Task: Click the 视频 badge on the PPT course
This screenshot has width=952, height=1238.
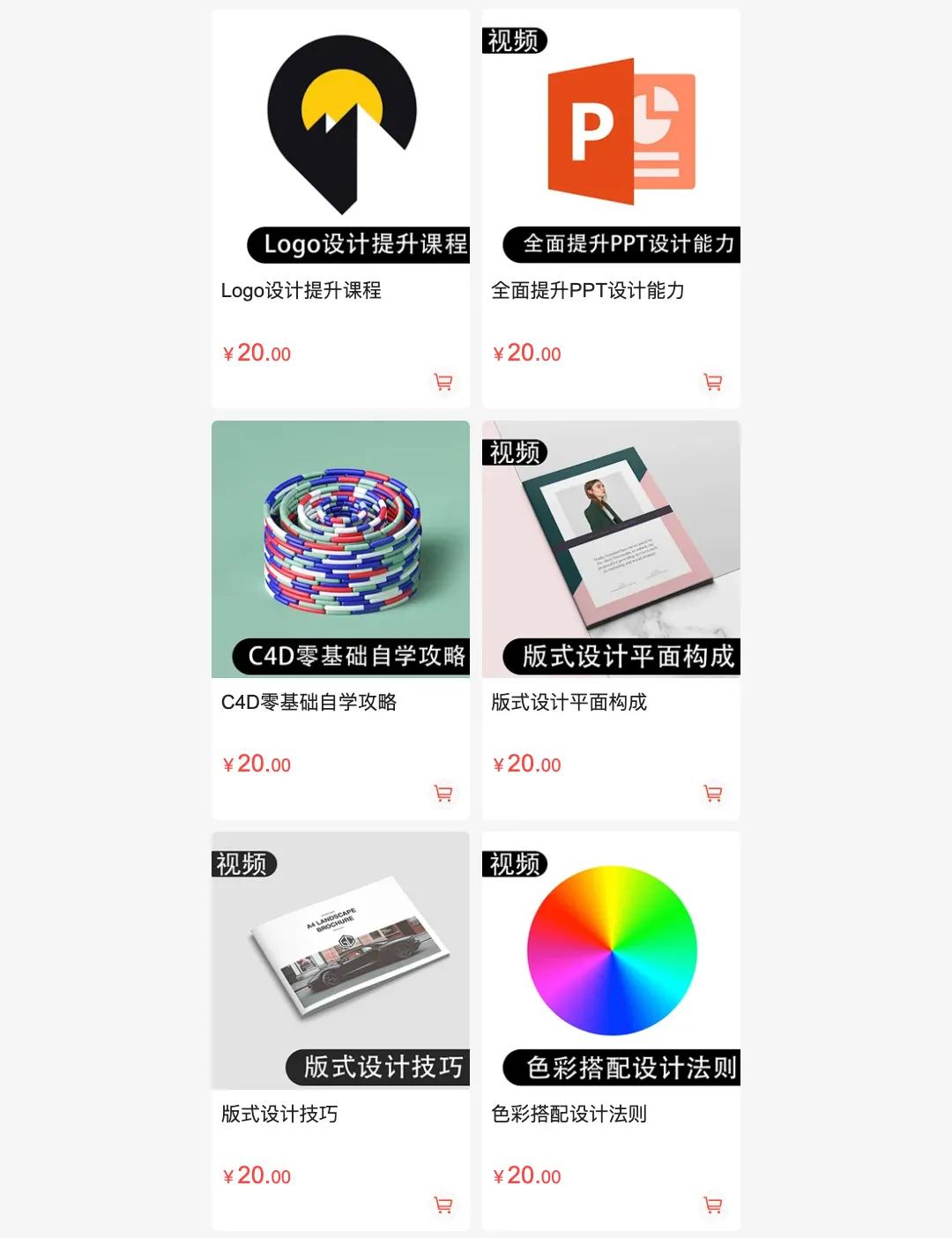Action: tap(515, 41)
